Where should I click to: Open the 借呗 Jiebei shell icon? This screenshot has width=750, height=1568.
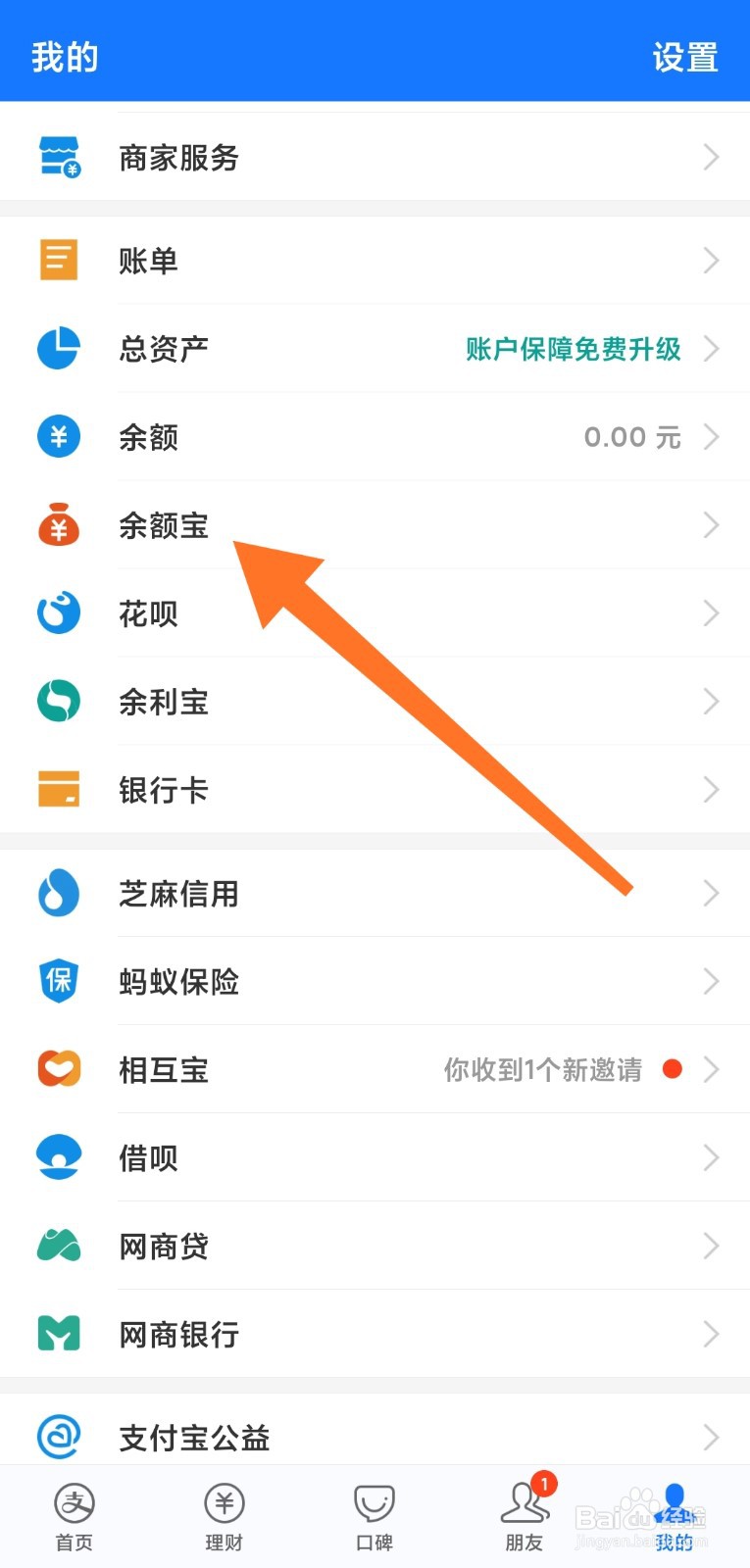(58, 1157)
